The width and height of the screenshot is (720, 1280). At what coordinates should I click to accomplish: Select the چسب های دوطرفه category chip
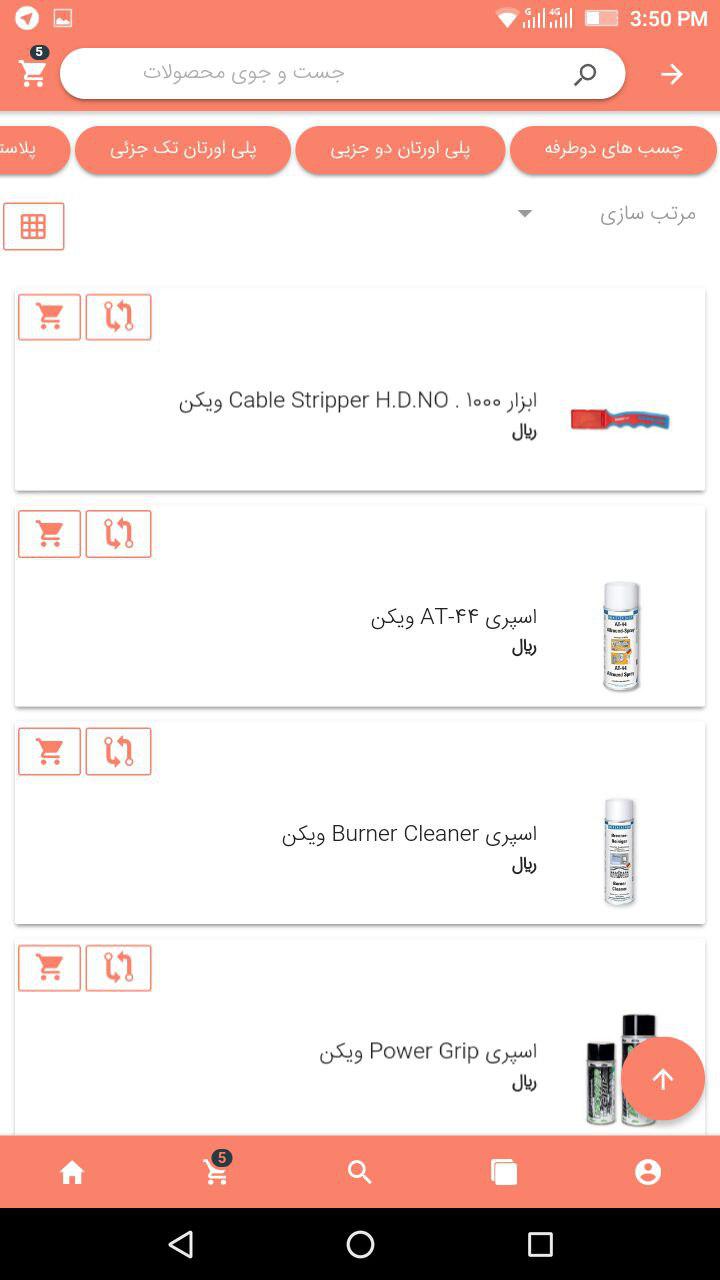[x=613, y=149]
